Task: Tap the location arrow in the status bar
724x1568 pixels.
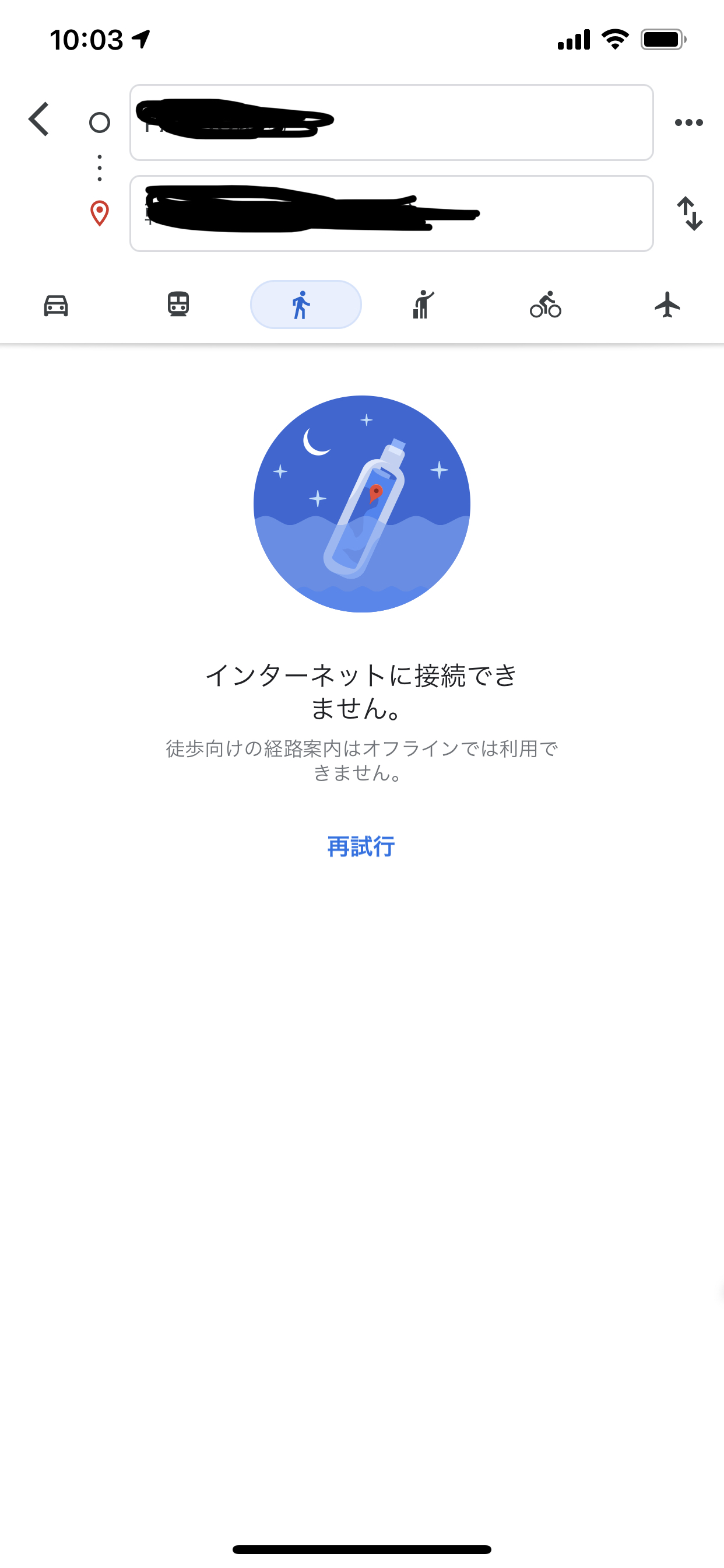Action: 141,38
